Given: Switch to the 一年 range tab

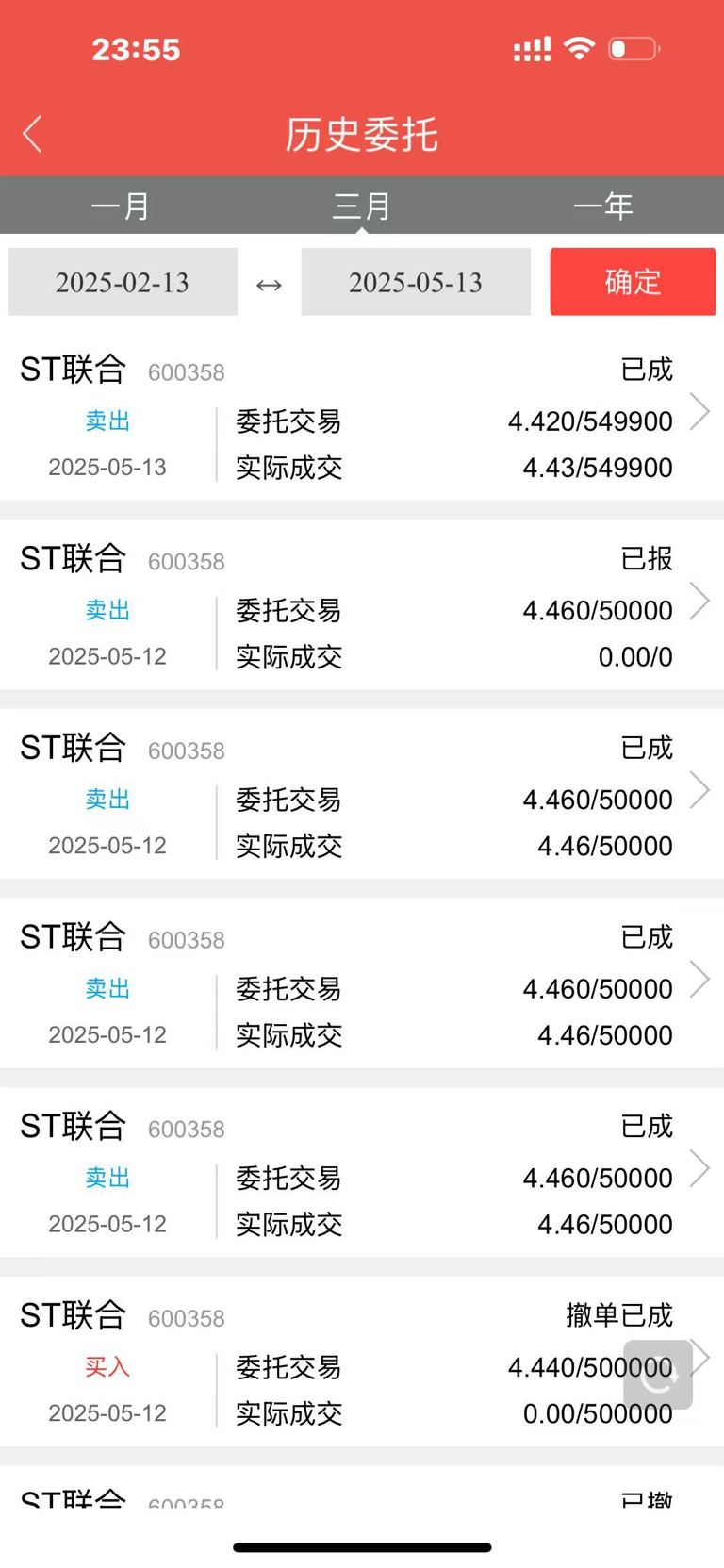Looking at the screenshot, I should click(603, 206).
